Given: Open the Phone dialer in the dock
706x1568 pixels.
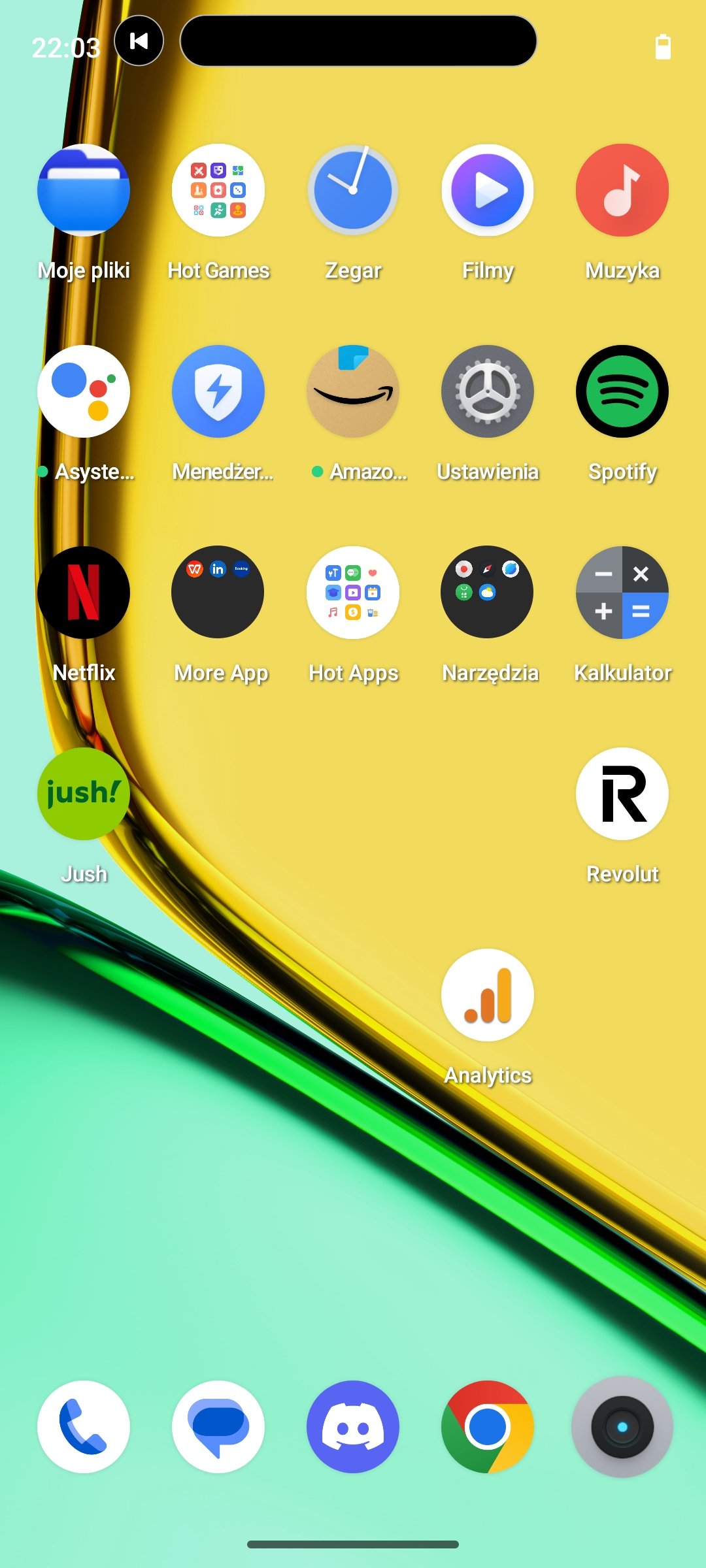Looking at the screenshot, I should click(84, 1427).
